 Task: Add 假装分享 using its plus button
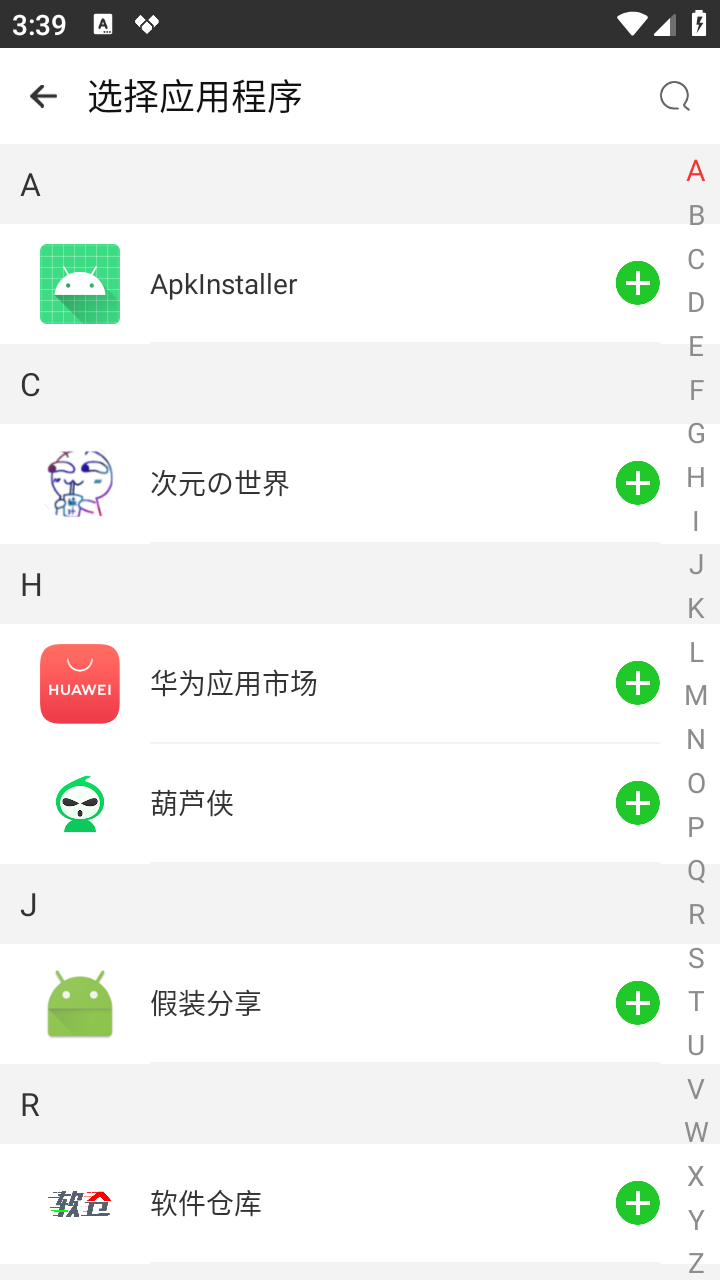pyautogui.click(x=637, y=1003)
